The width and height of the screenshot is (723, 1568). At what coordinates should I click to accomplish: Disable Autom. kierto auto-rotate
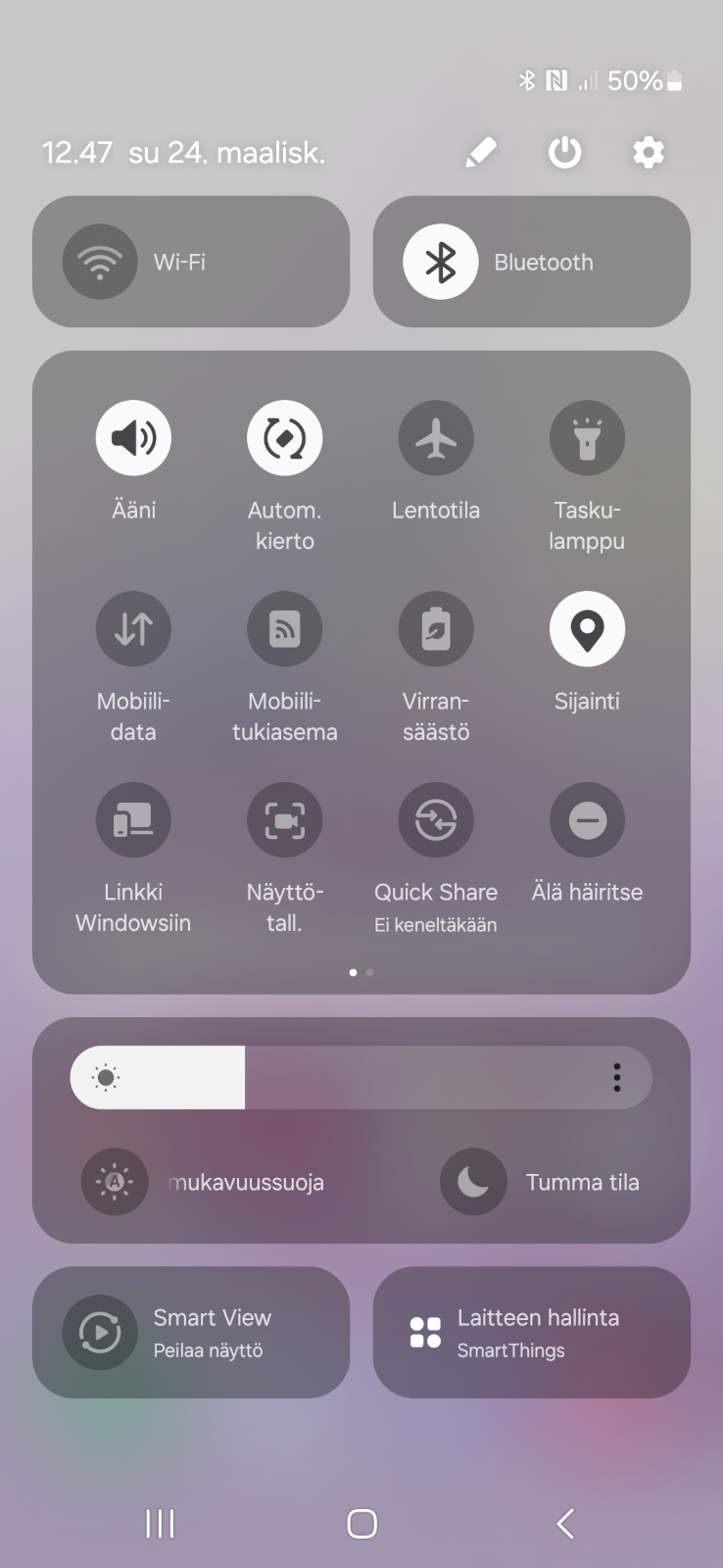(284, 438)
